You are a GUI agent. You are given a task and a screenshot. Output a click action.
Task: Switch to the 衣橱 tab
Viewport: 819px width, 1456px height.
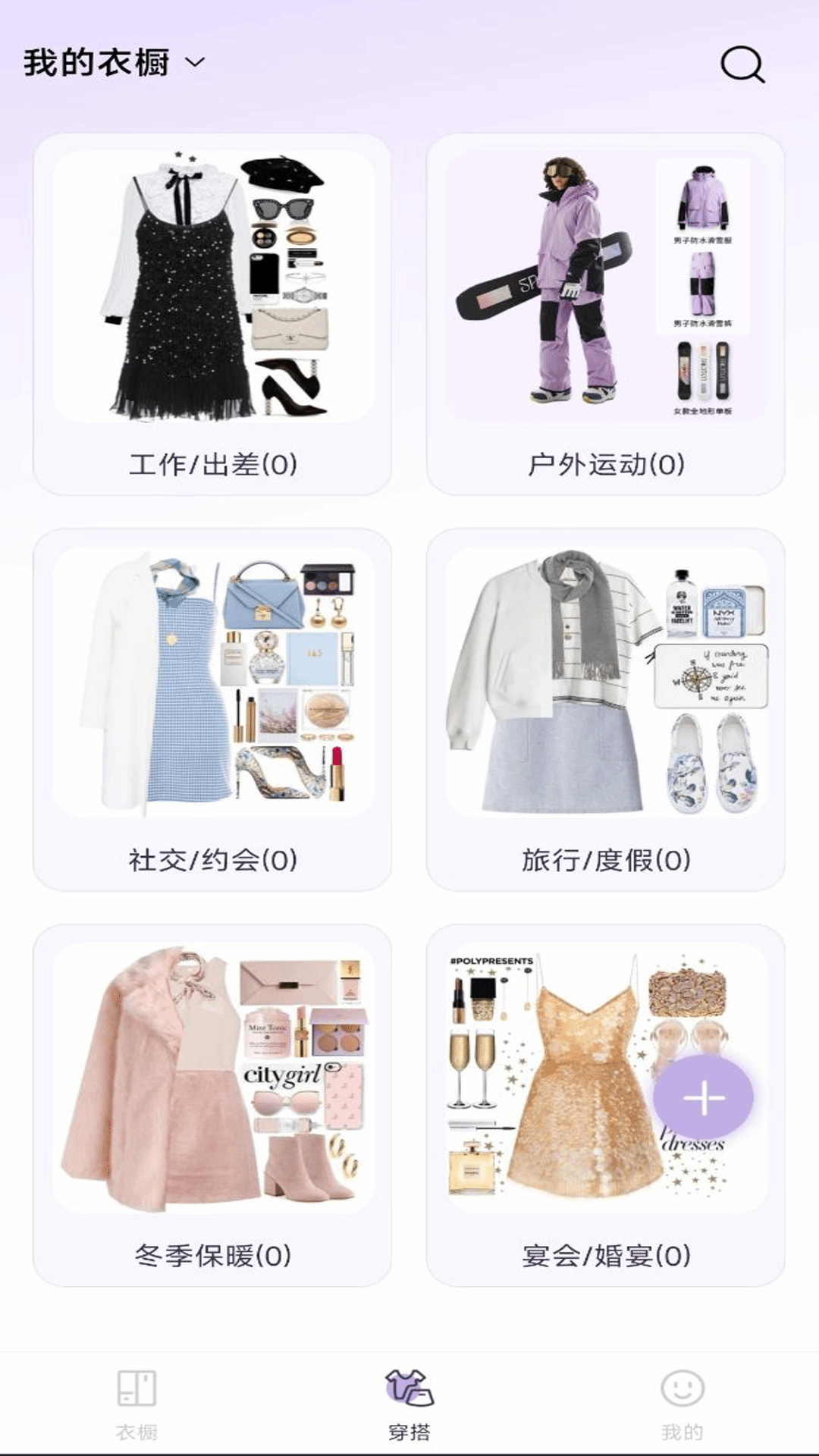[136, 1404]
